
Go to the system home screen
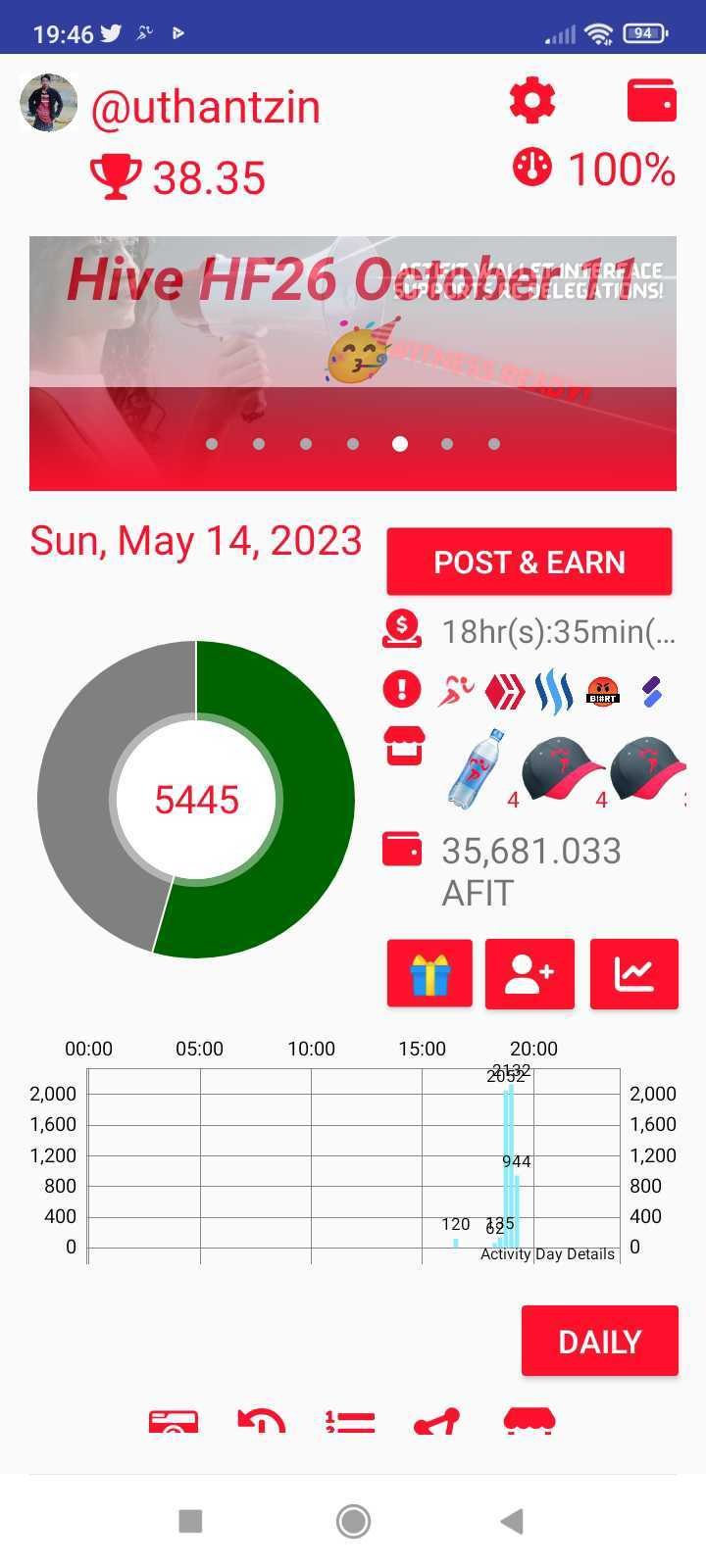pos(353,1521)
